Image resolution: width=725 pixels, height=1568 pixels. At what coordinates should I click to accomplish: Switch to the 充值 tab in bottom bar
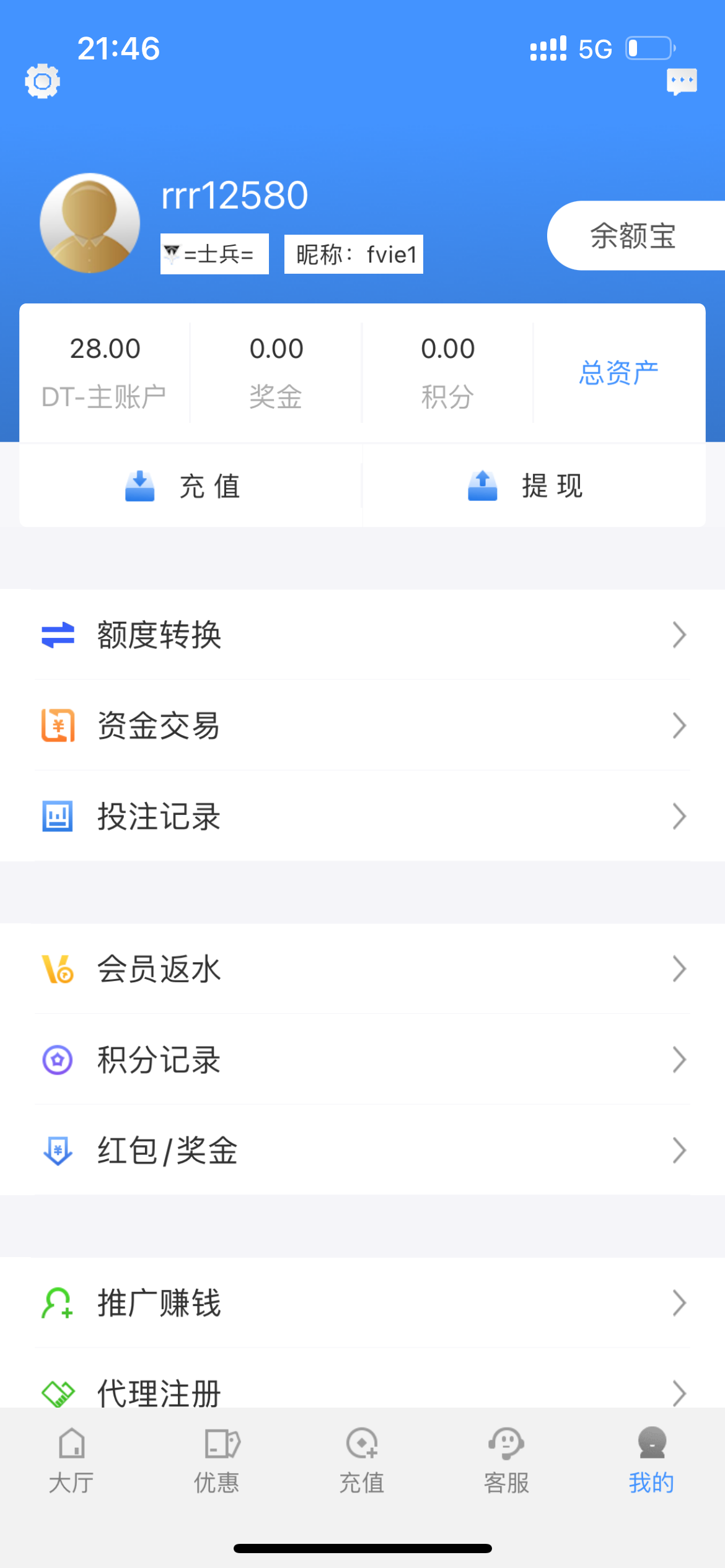tap(362, 1460)
